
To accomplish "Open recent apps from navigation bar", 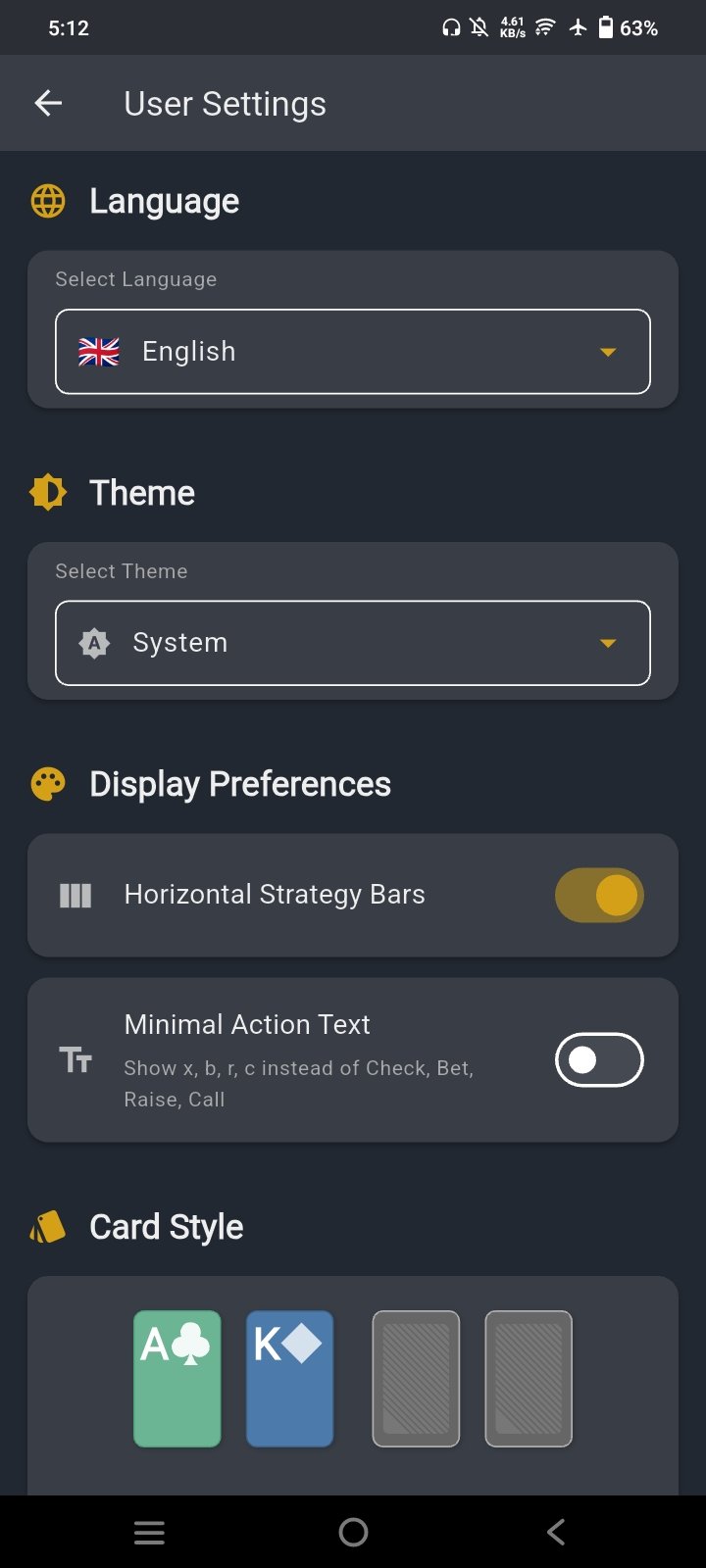I will pos(149,1532).
